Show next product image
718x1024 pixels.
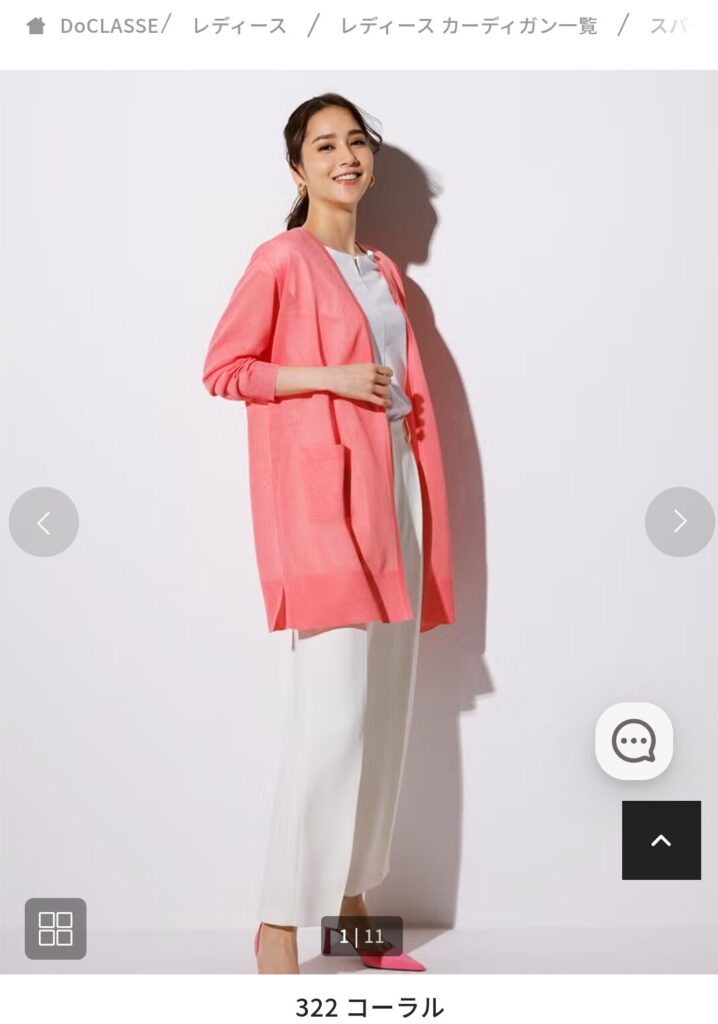679,522
